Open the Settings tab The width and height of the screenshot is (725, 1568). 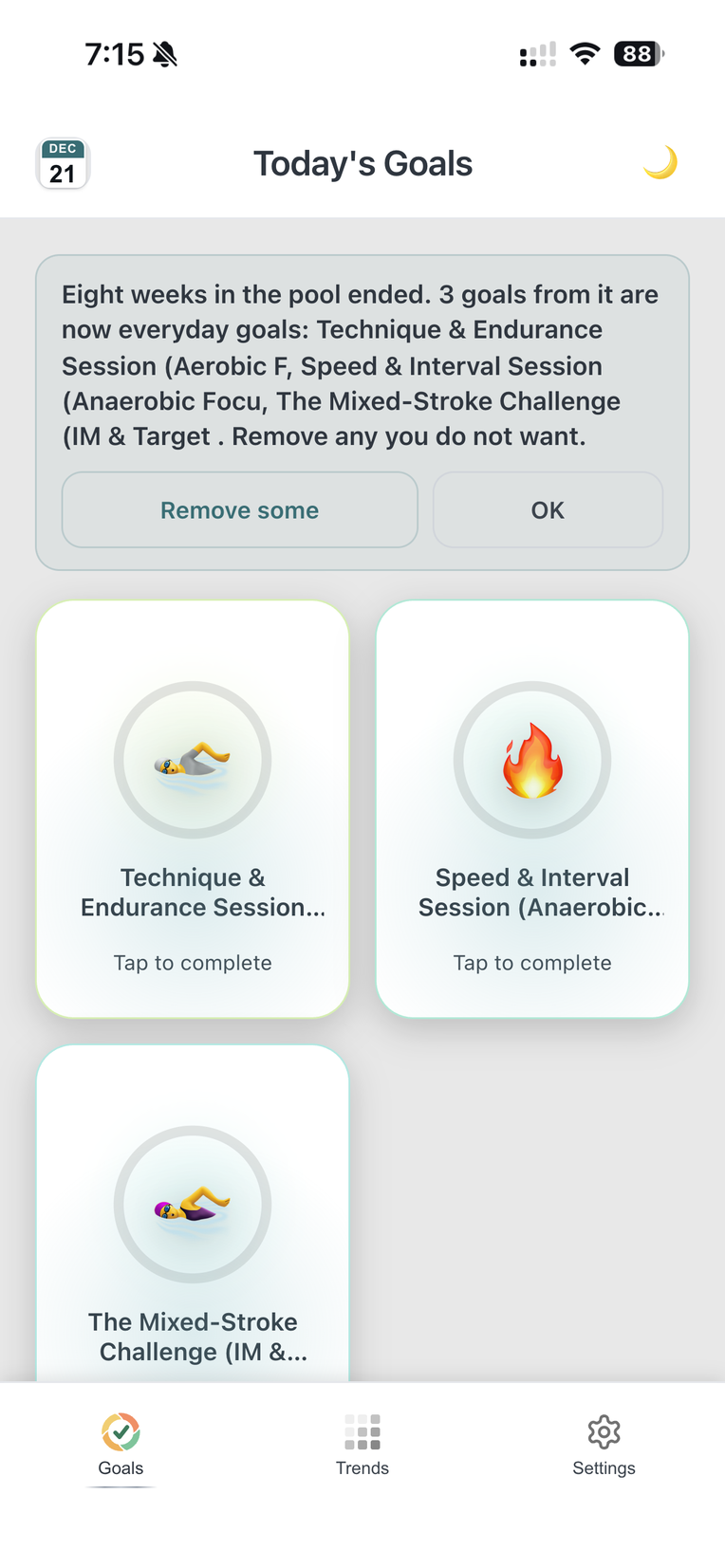(604, 1445)
